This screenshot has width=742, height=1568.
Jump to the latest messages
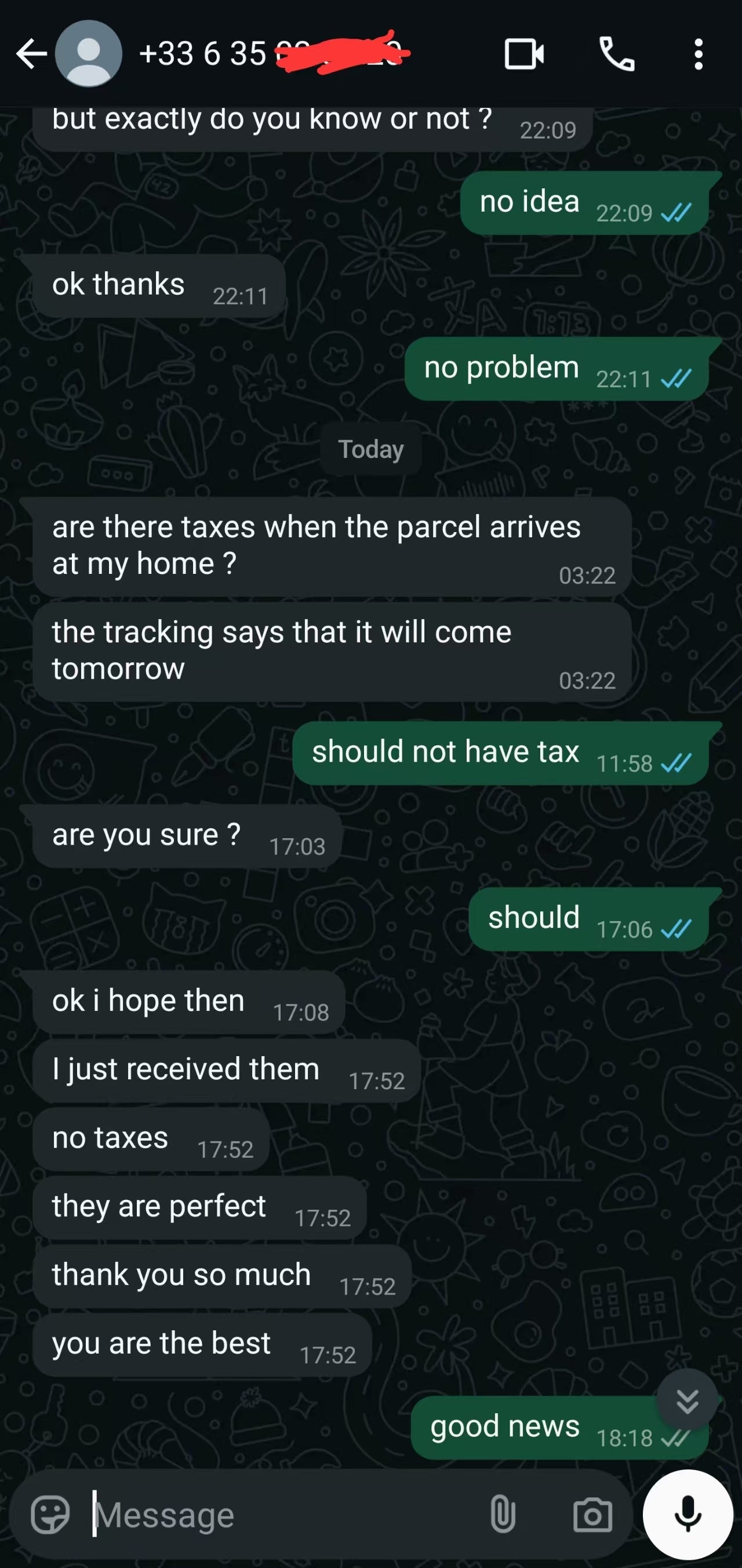click(x=687, y=1400)
